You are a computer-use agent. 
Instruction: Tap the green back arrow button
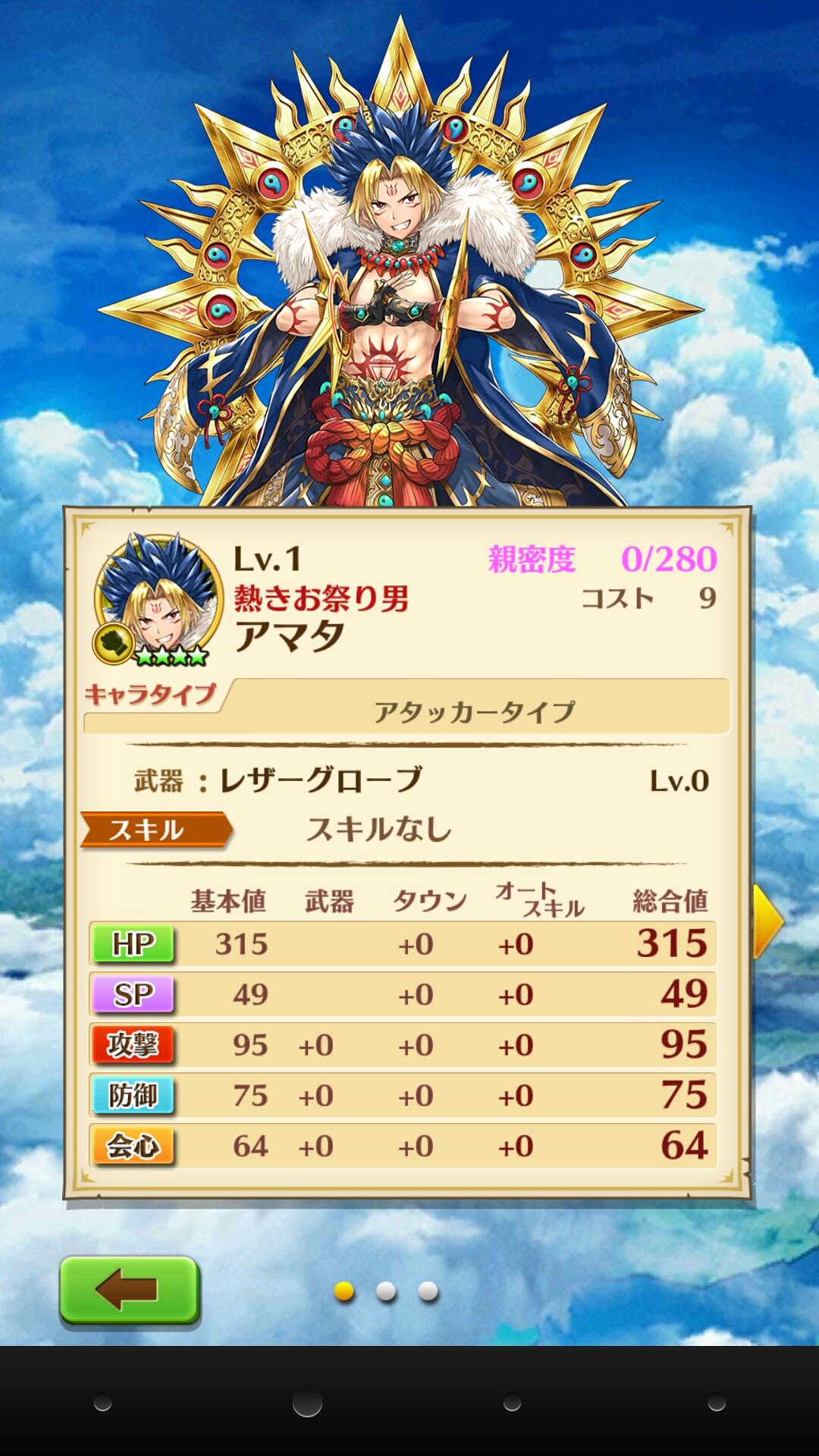tap(129, 1290)
